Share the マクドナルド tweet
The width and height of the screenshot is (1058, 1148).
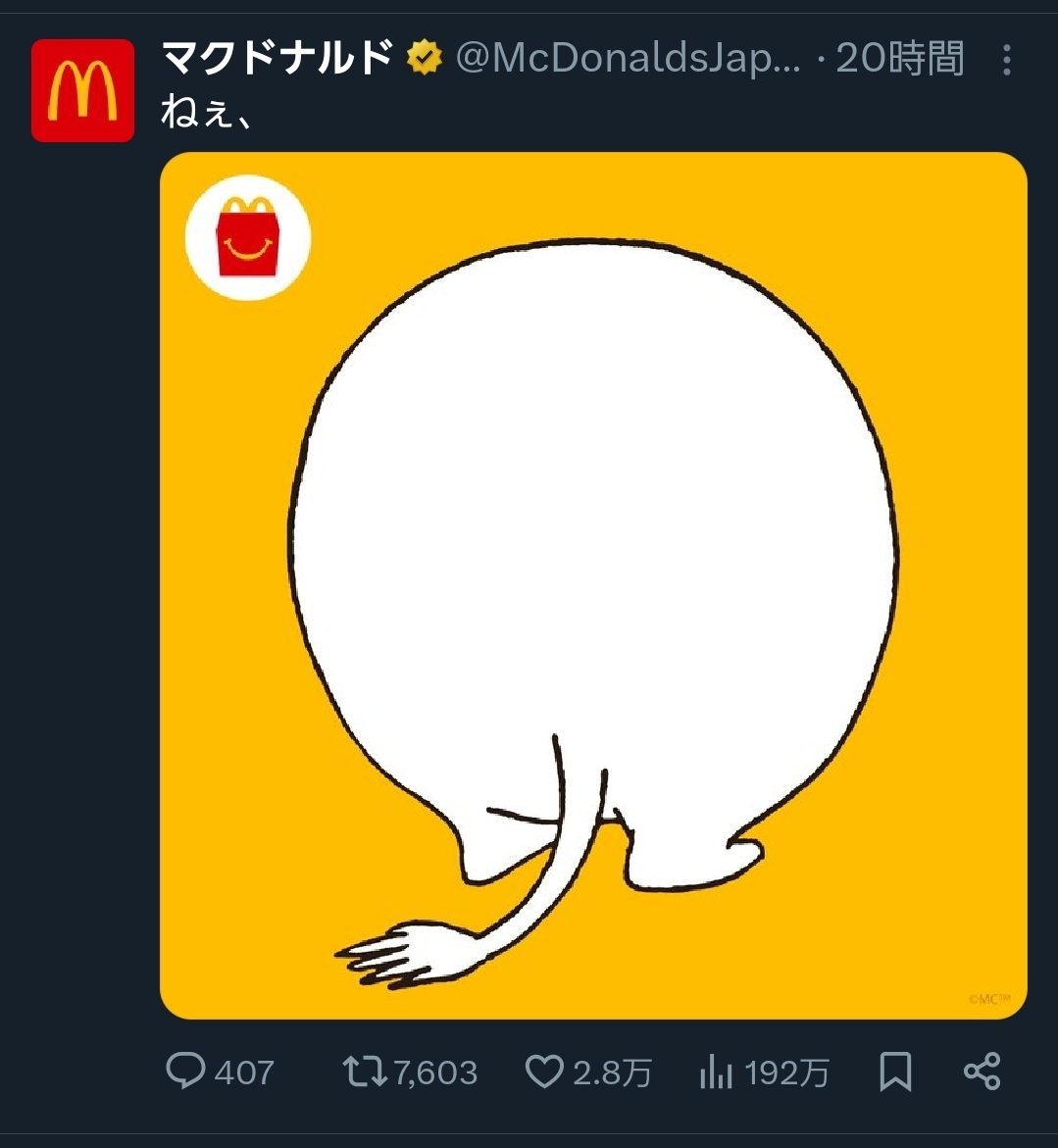(x=982, y=1072)
